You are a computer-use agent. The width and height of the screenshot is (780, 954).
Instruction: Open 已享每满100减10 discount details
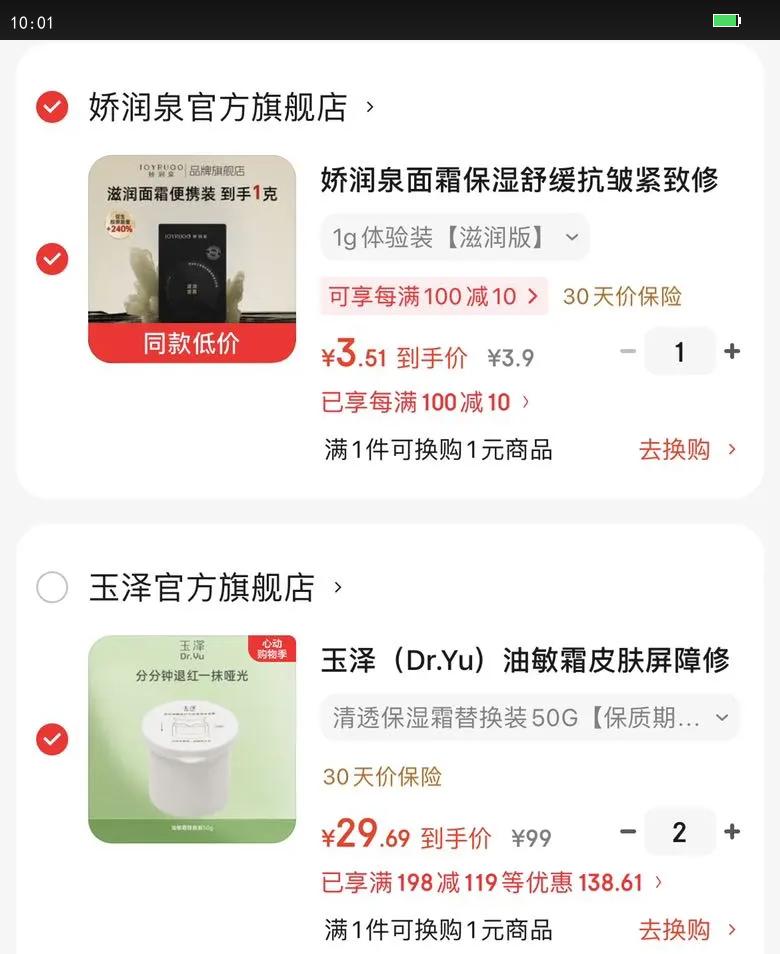tap(425, 402)
